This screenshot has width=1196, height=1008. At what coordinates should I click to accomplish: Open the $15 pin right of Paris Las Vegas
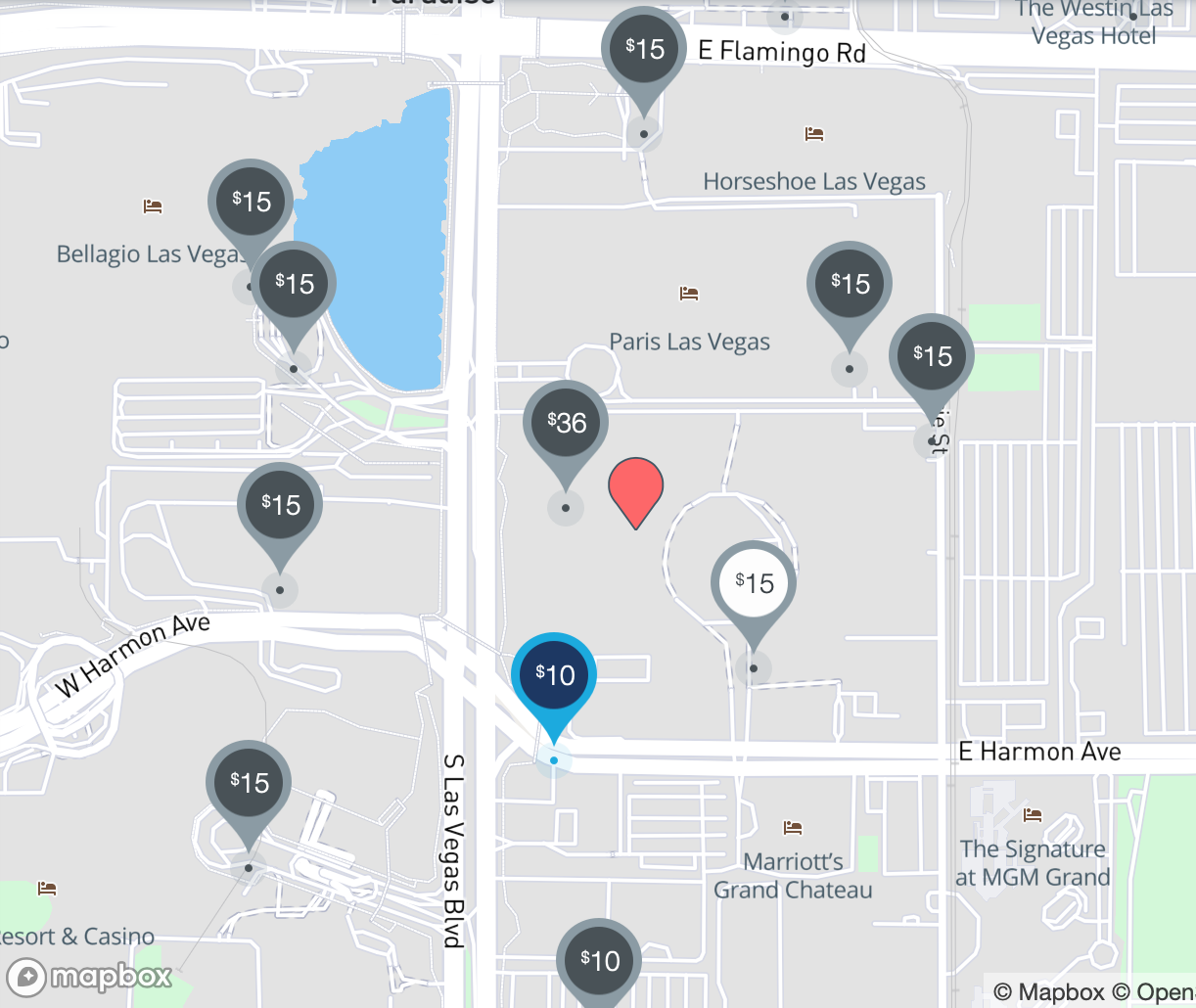[x=850, y=285]
